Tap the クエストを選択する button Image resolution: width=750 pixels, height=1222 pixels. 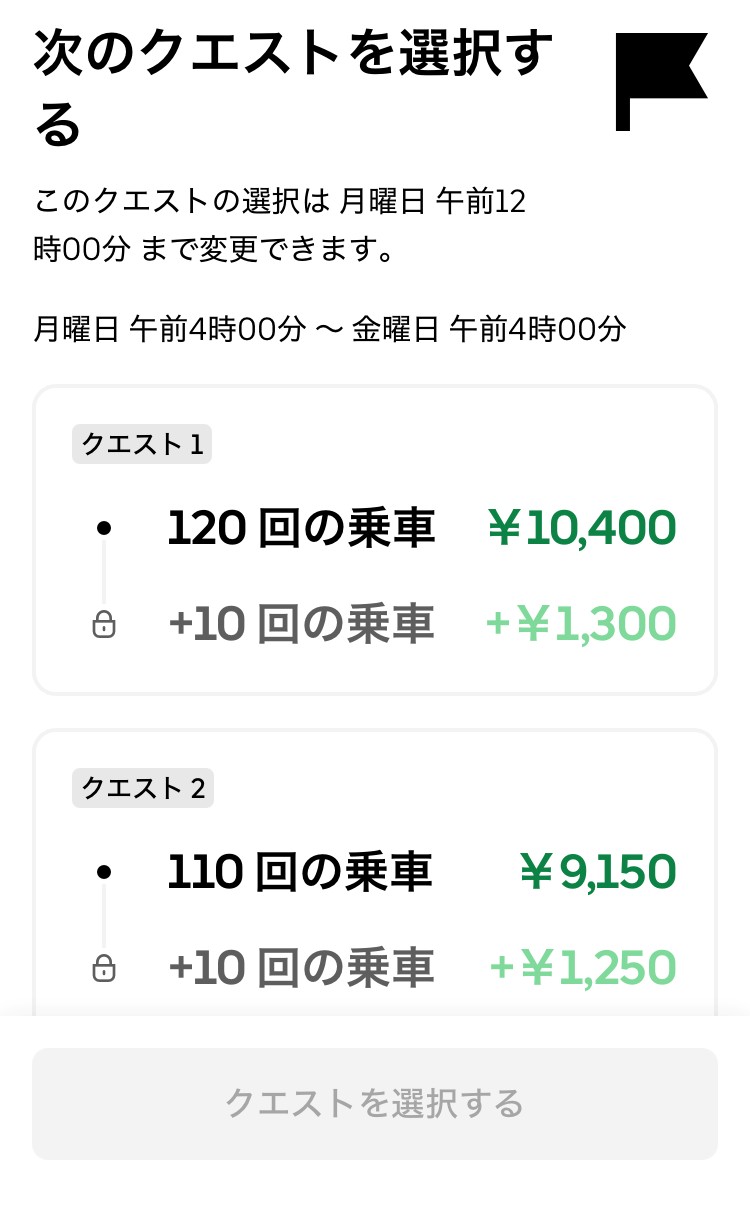tap(375, 1104)
